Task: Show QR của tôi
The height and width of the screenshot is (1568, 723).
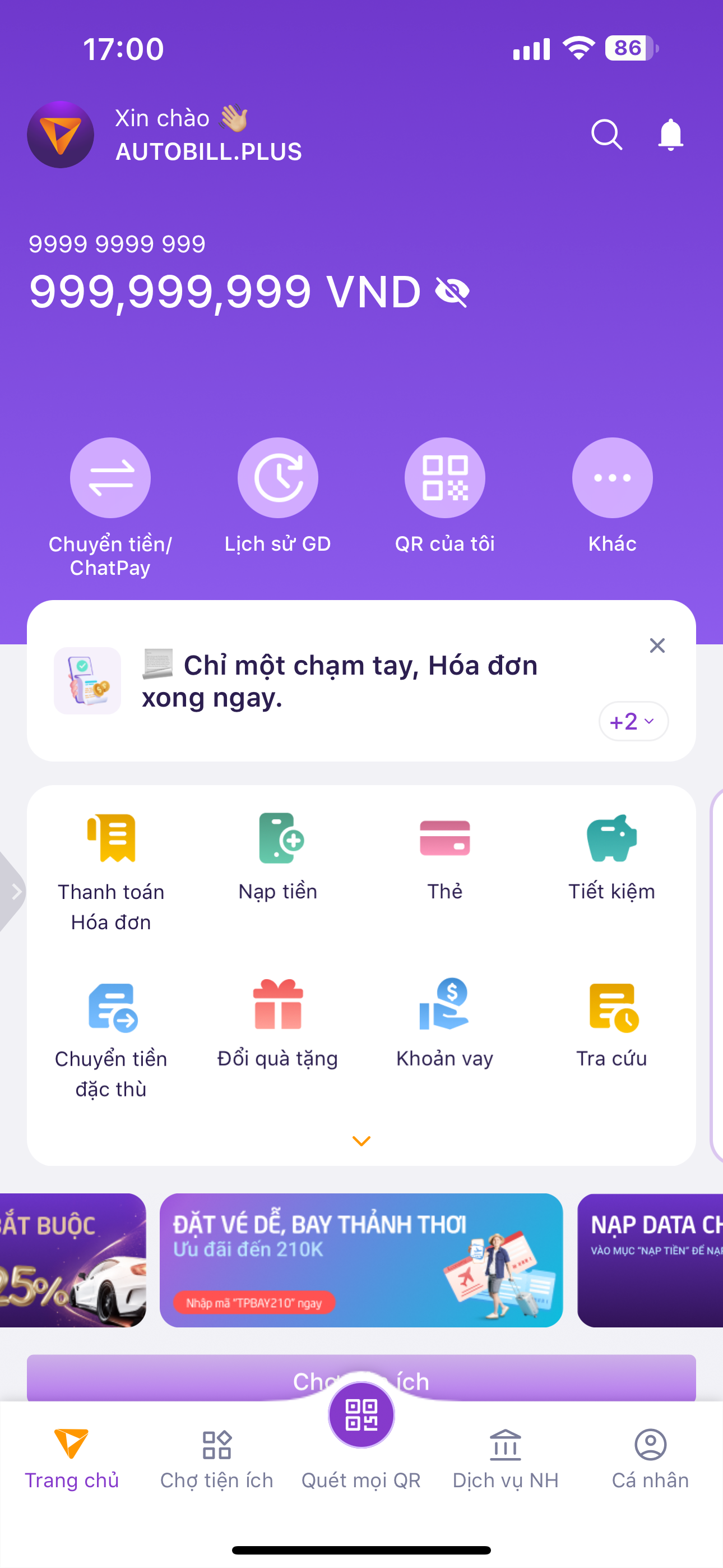Action: (445, 478)
